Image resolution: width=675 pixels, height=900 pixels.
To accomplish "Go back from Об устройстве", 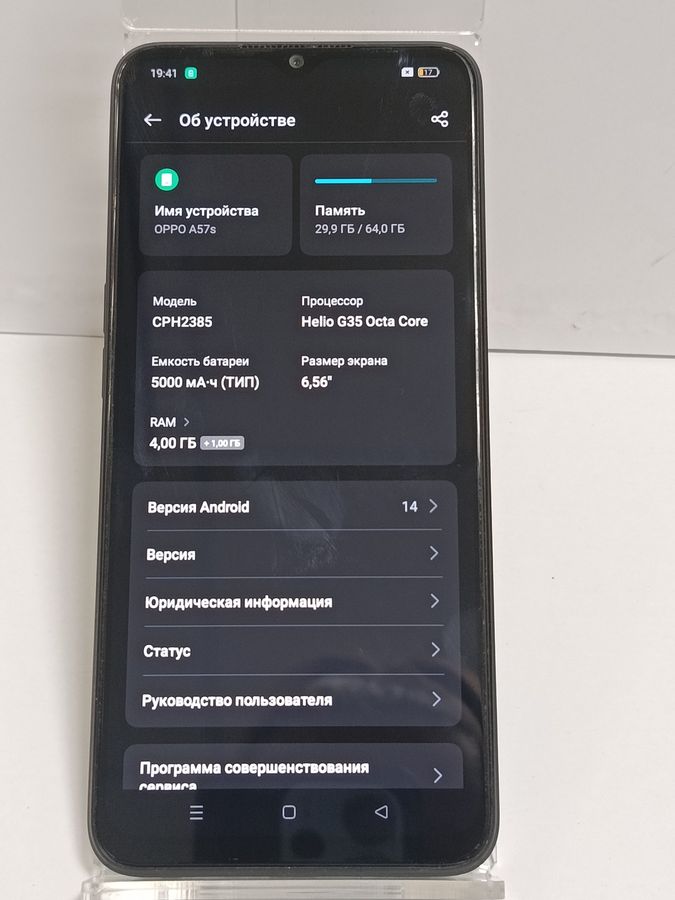I will 152,120.
